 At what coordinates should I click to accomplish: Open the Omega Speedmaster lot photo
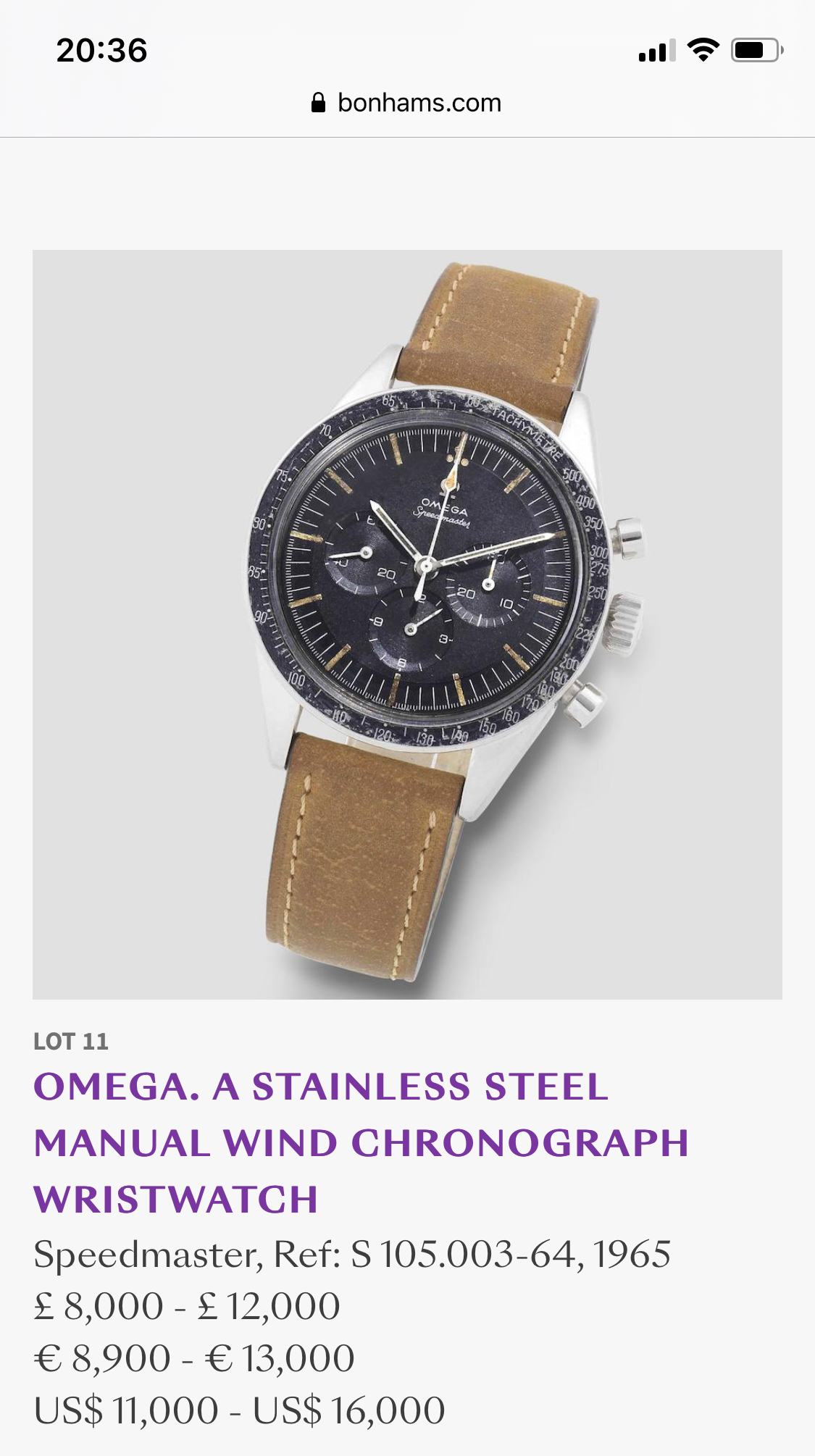(x=407, y=624)
